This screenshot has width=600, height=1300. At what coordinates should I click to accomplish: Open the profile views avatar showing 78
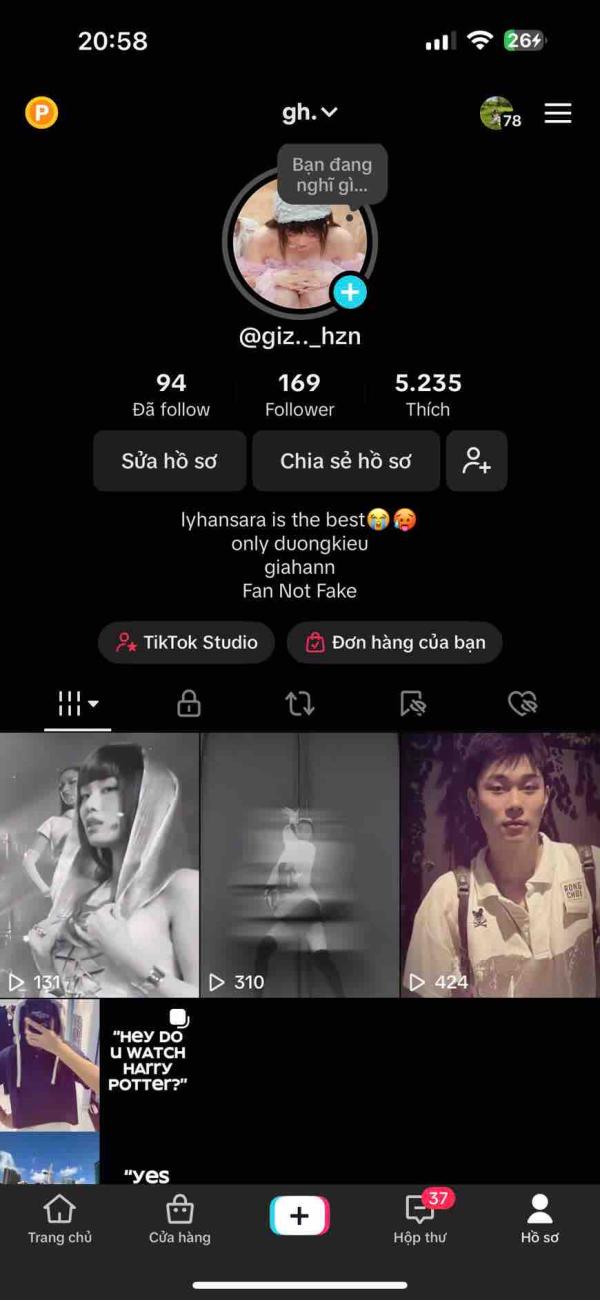point(498,114)
